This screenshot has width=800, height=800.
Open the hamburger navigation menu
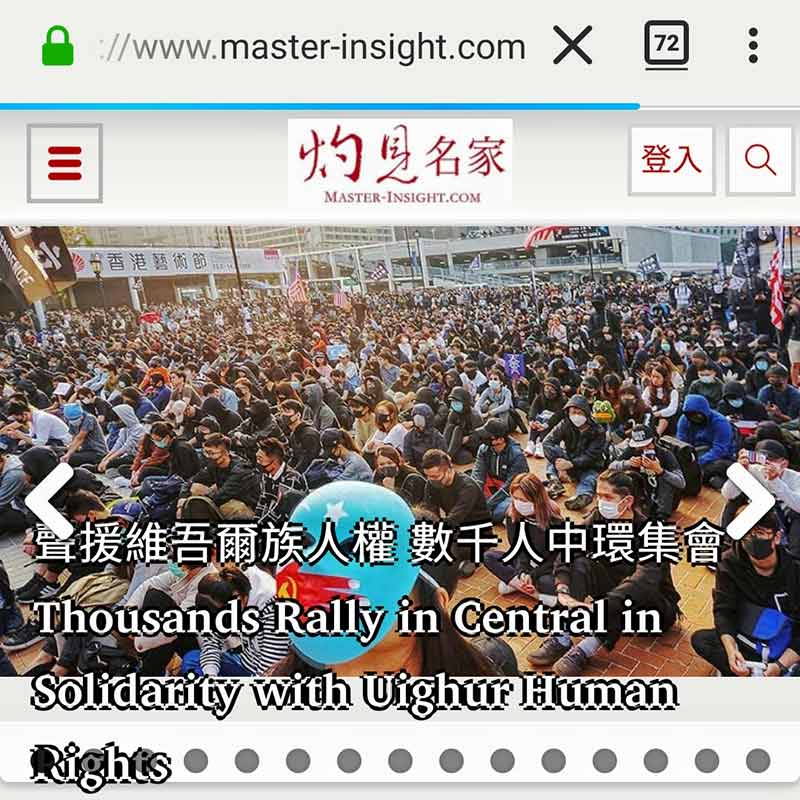[x=64, y=162]
